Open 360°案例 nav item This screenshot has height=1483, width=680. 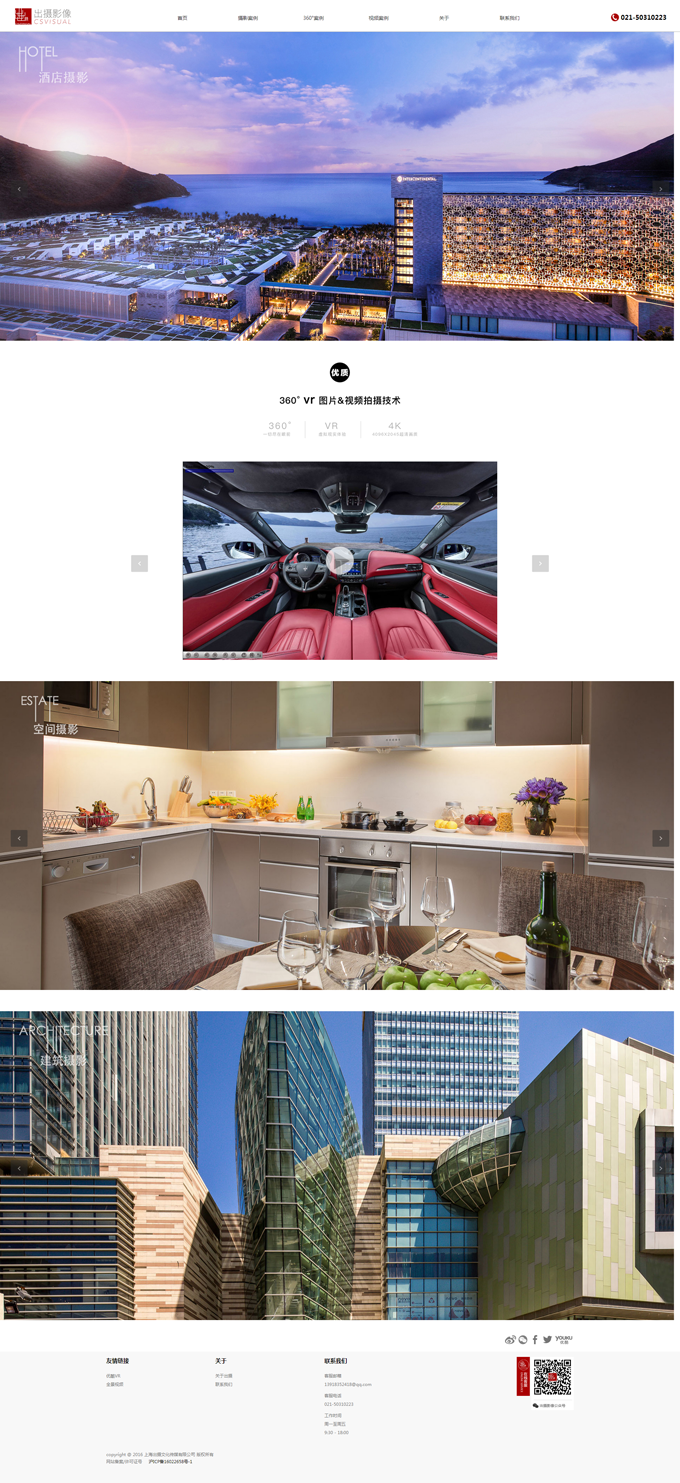point(313,18)
